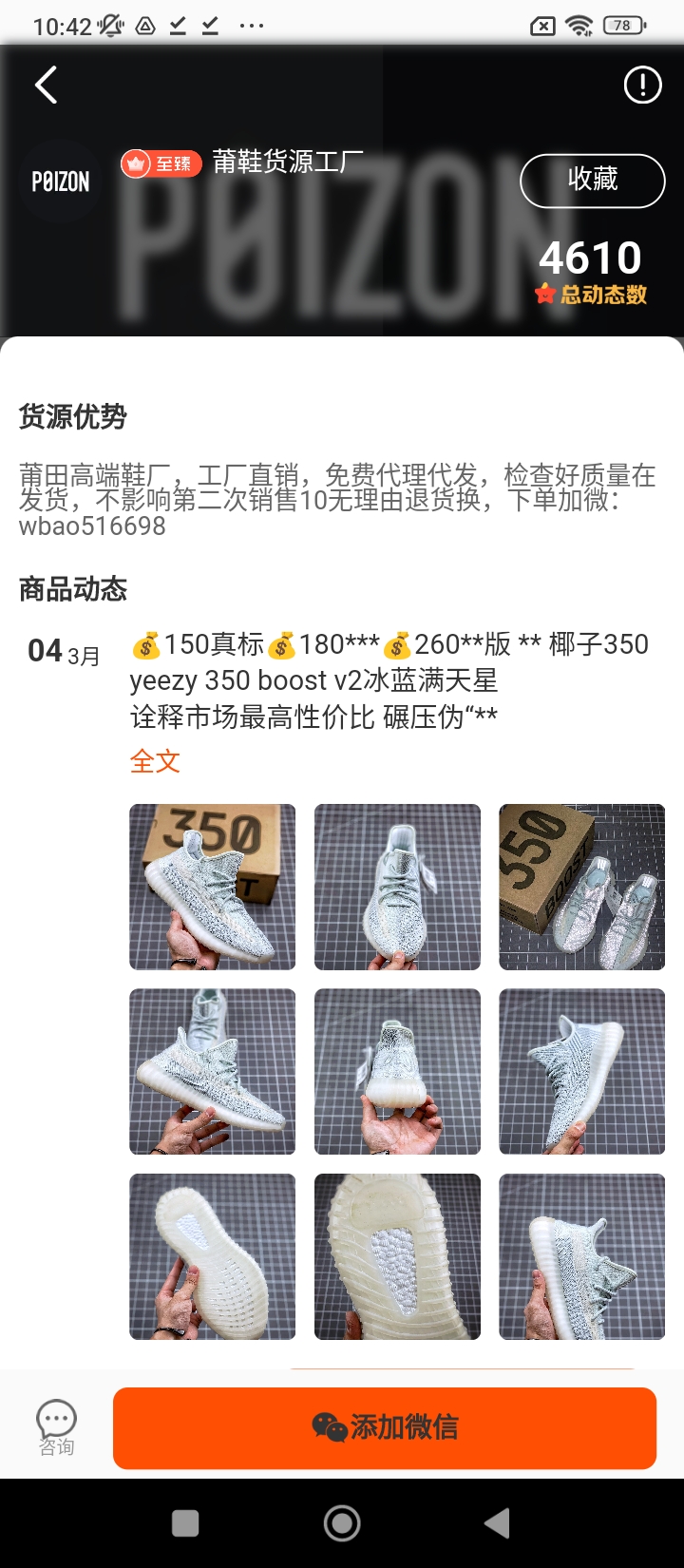Open the third photo in second row
This screenshot has width=684, height=1568.
581,1071
